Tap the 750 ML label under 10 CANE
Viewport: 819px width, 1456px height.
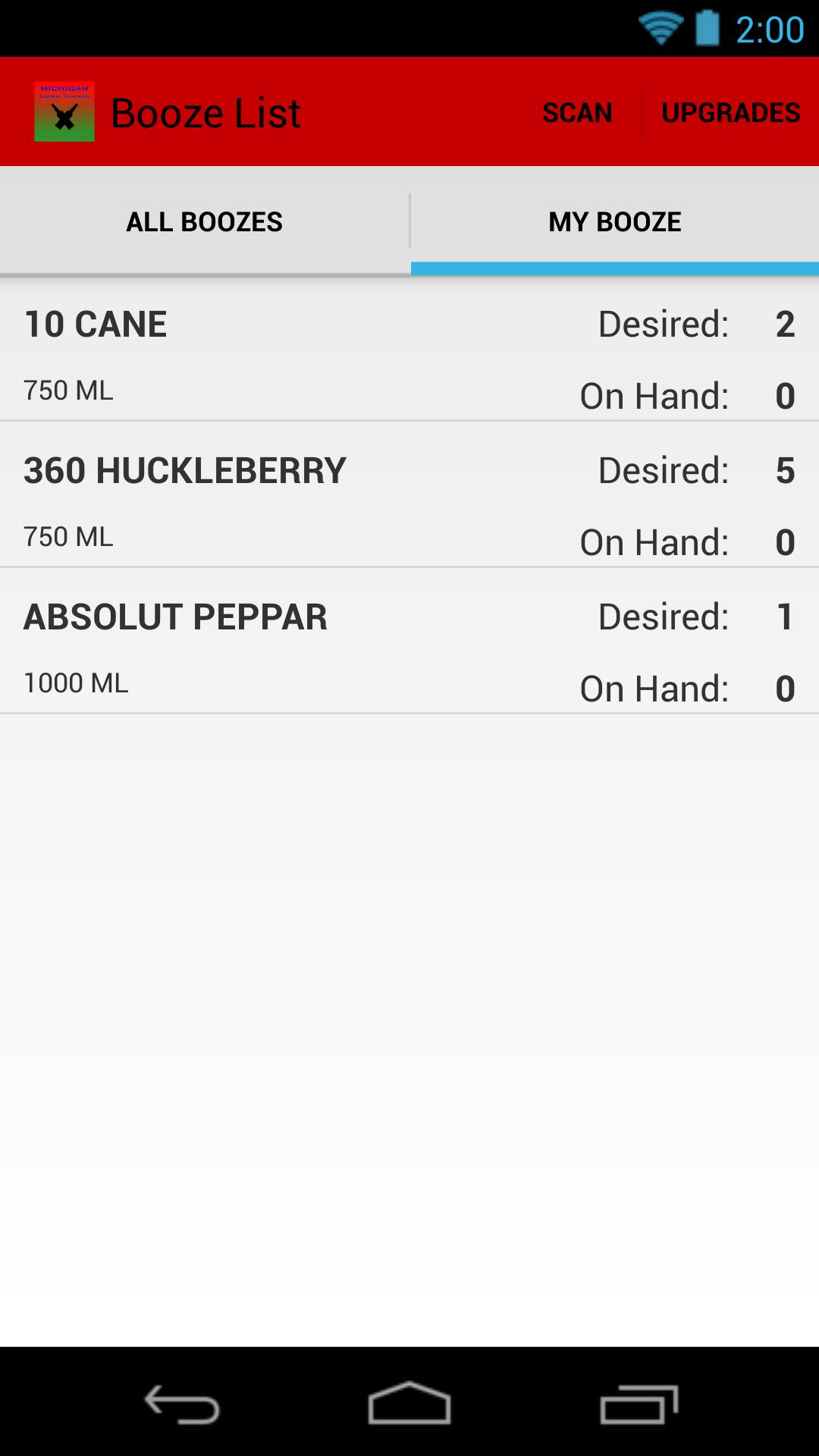click(x=67, y=391)
